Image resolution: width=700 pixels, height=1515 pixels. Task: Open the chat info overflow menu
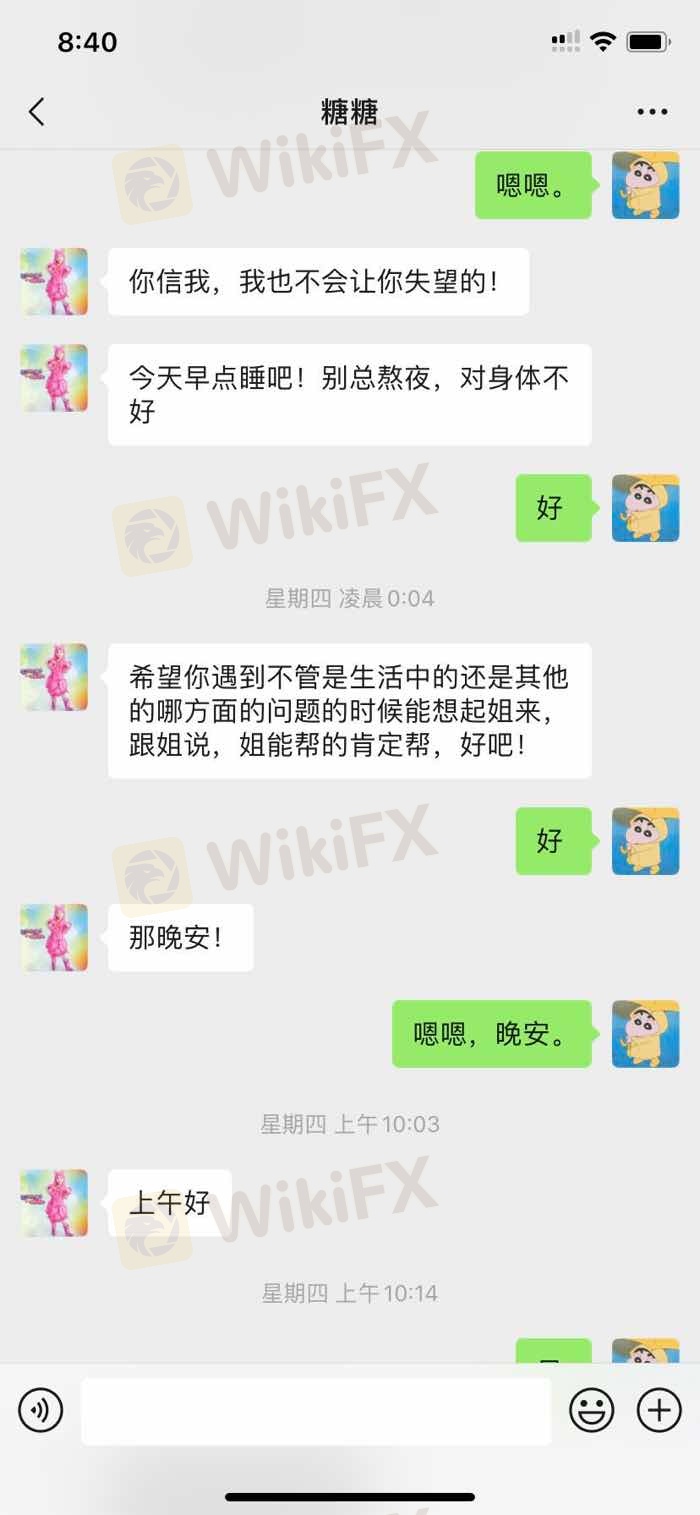tap(652, 112)
